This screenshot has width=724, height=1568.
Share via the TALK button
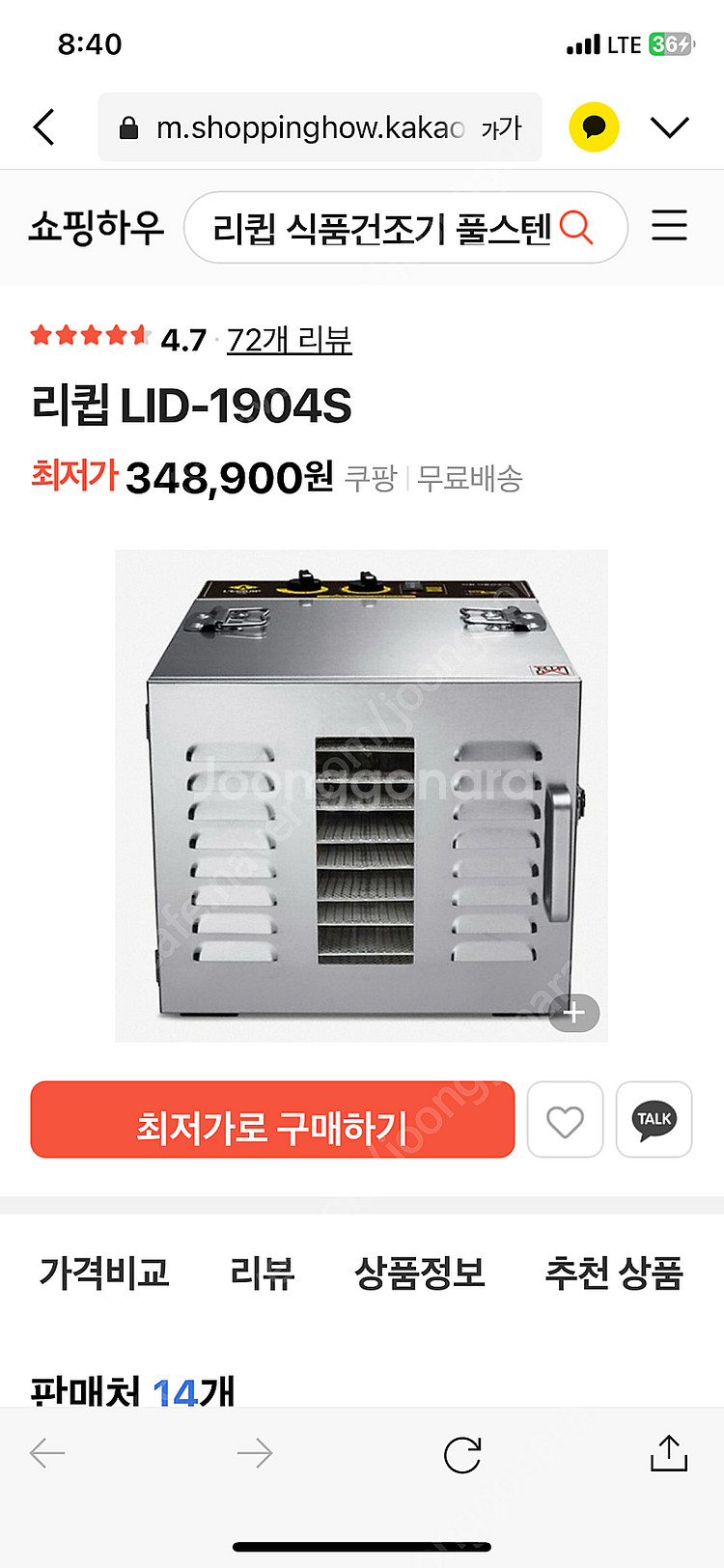[x=654, y=1120]
